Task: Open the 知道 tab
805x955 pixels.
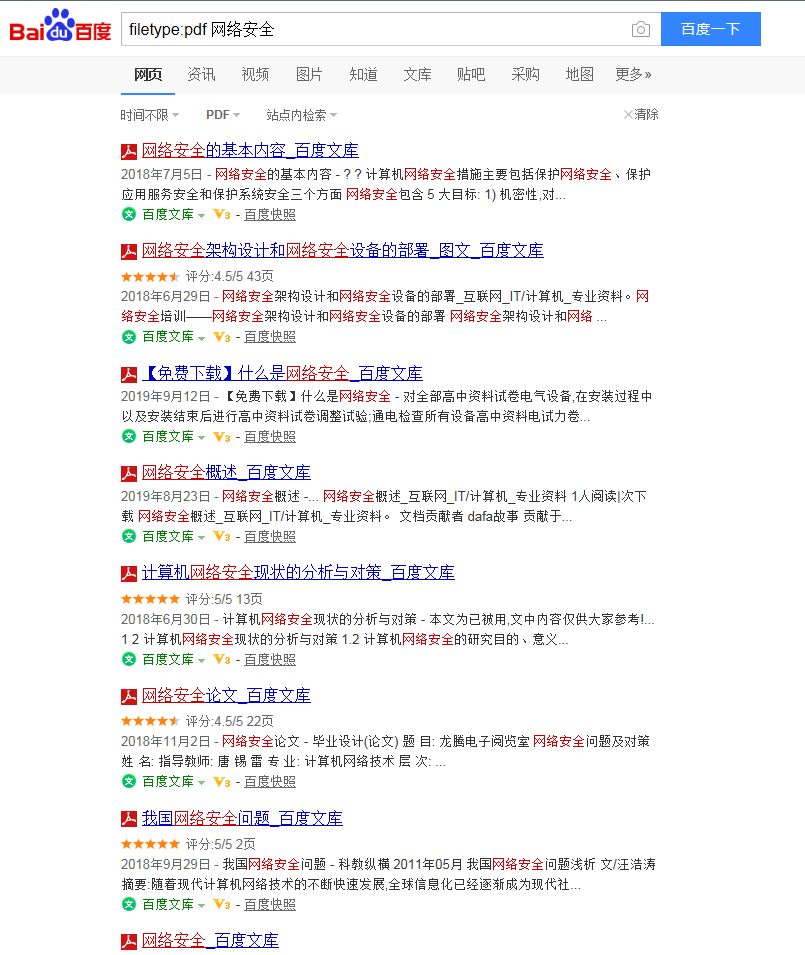Action: point(363,74)
